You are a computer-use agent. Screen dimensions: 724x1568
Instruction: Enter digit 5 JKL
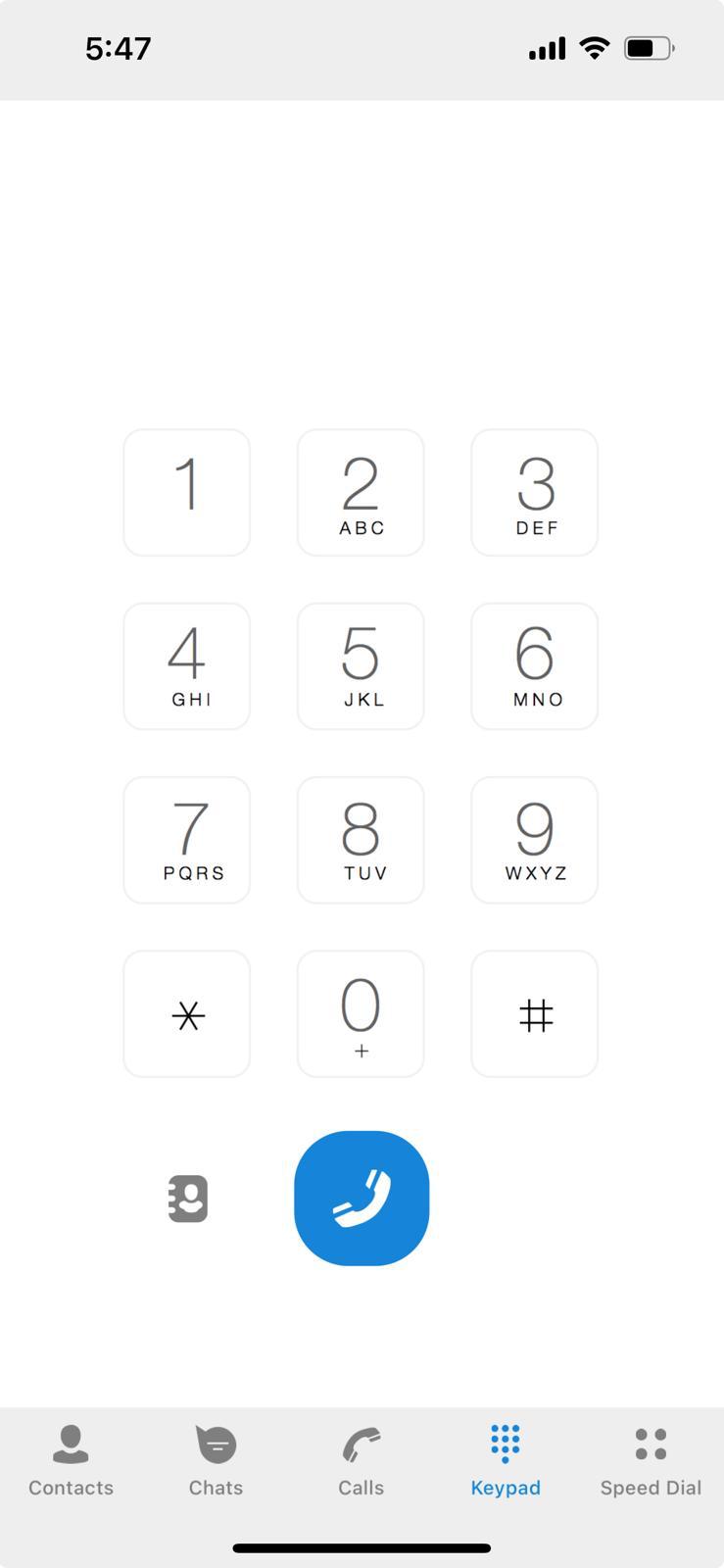click(361, 666)
